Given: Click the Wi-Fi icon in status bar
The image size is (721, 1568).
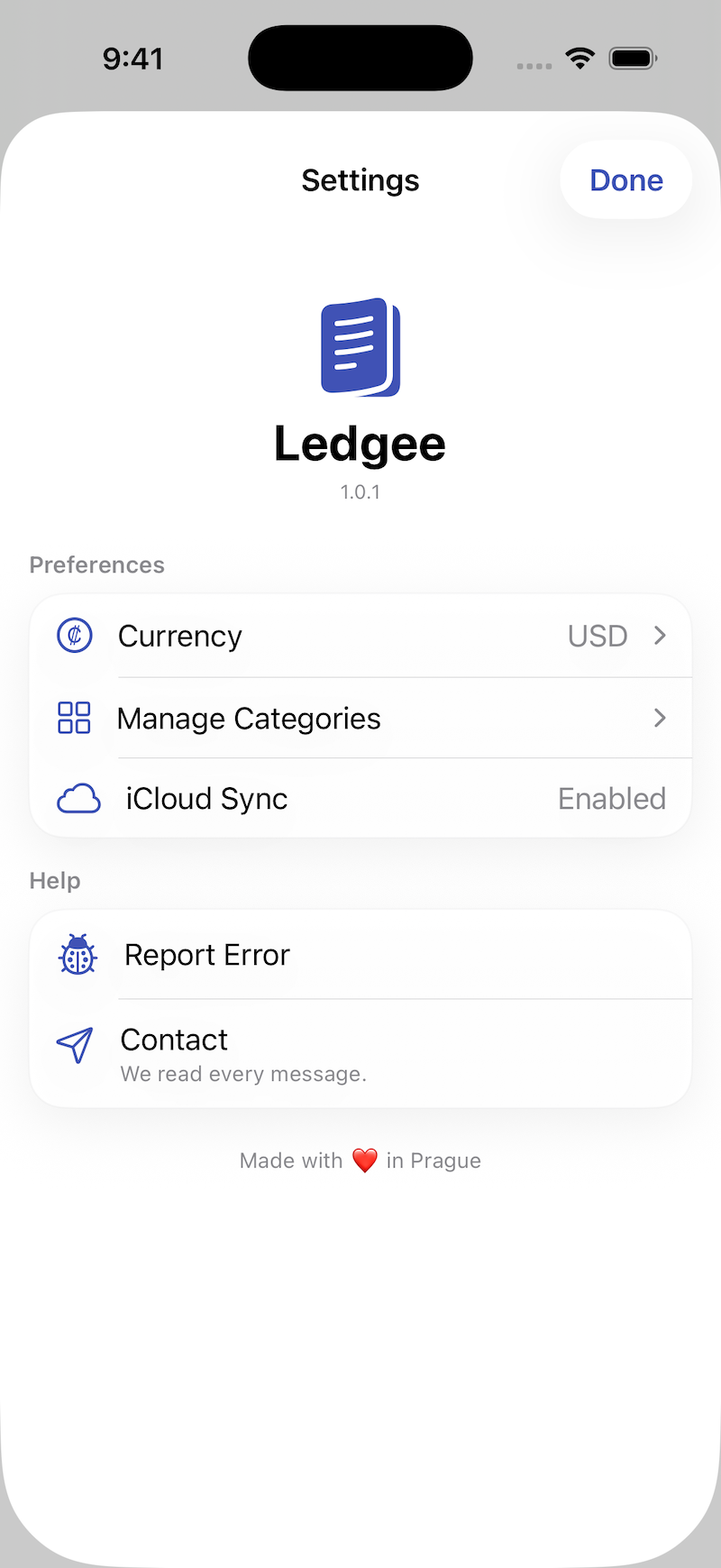Looking at the screenshot, I should tap(580, 58).
